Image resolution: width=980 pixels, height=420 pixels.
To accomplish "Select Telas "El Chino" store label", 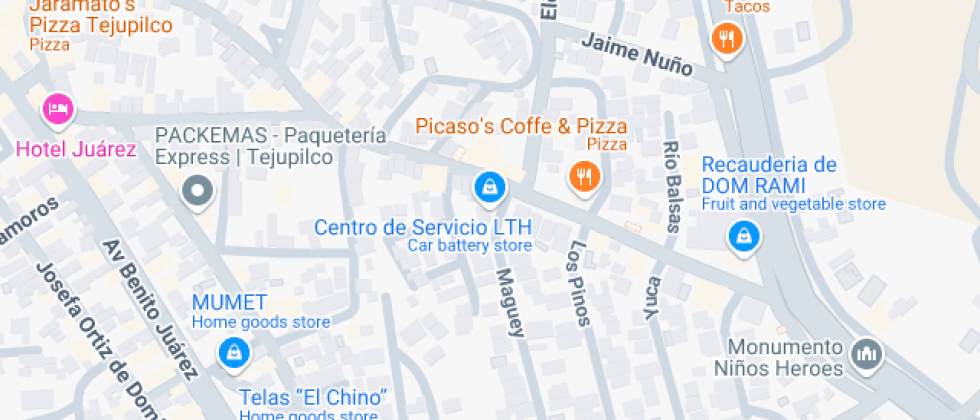I will 312,397.
